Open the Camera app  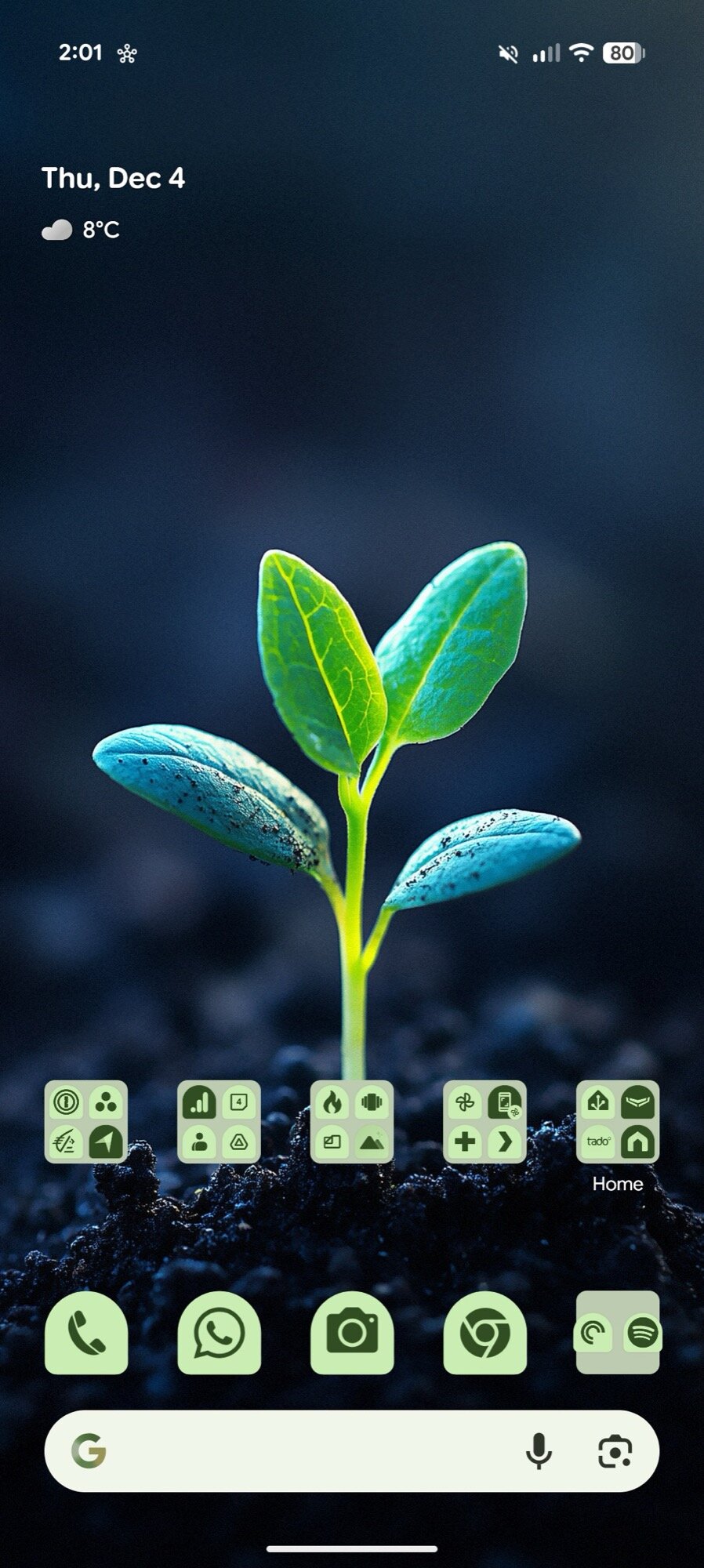pyautogui.click(x=352, y=1333)
